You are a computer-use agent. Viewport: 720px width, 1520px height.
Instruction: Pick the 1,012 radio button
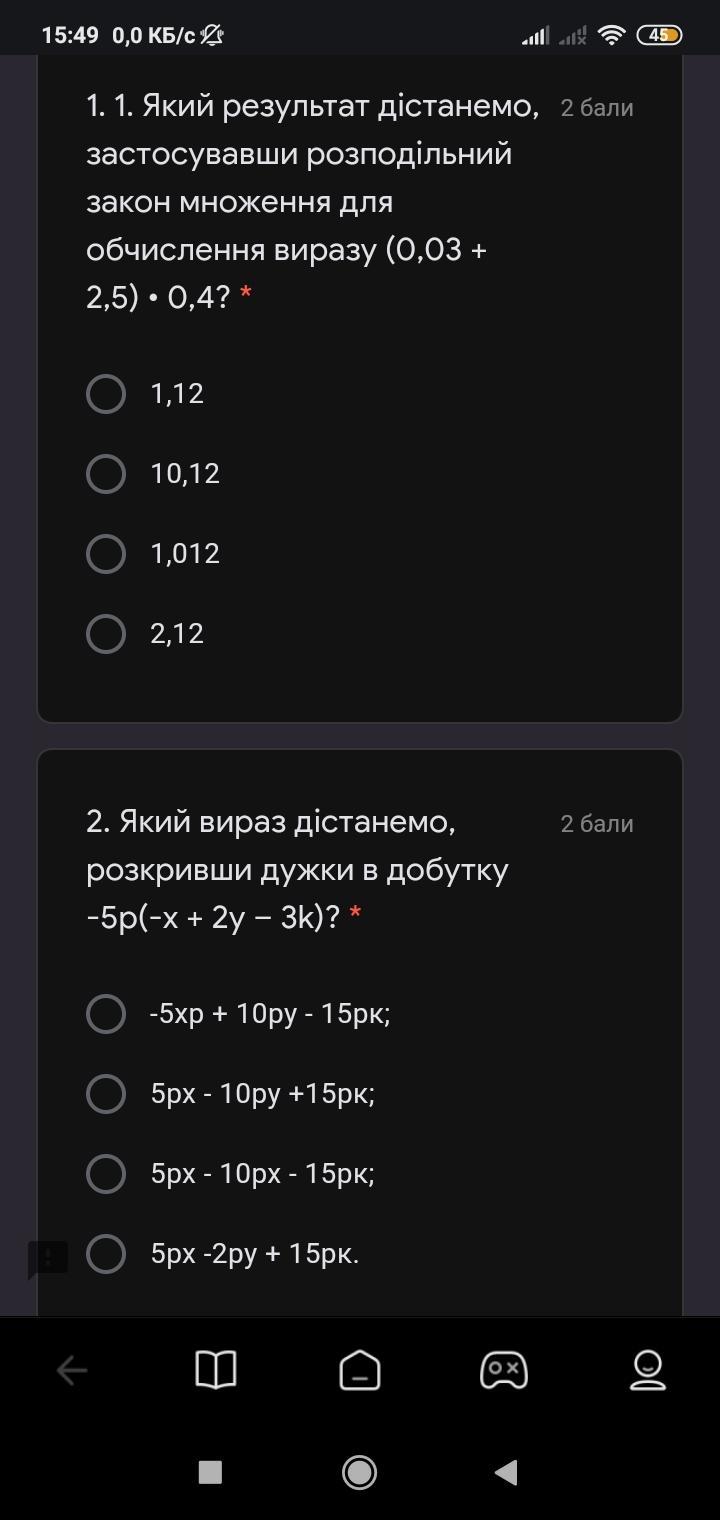pyautogui.click(x=106, y=554)
